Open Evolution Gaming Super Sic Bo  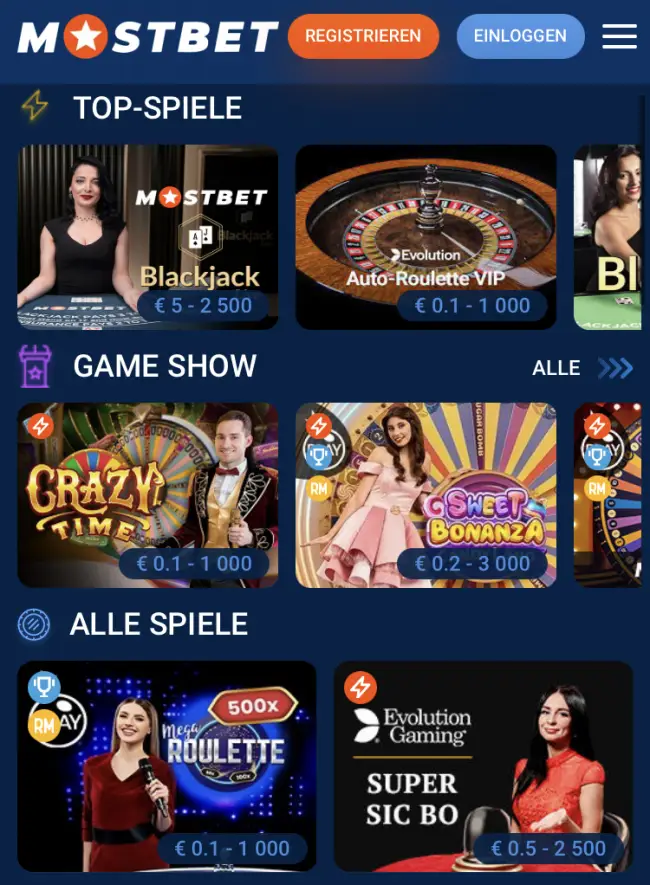click(483, 766)
